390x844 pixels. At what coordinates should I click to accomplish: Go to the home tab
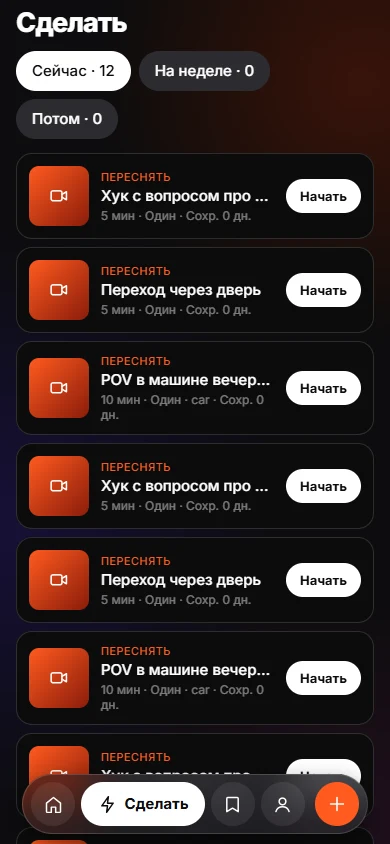pyautogui.click(x=53, y=805)
